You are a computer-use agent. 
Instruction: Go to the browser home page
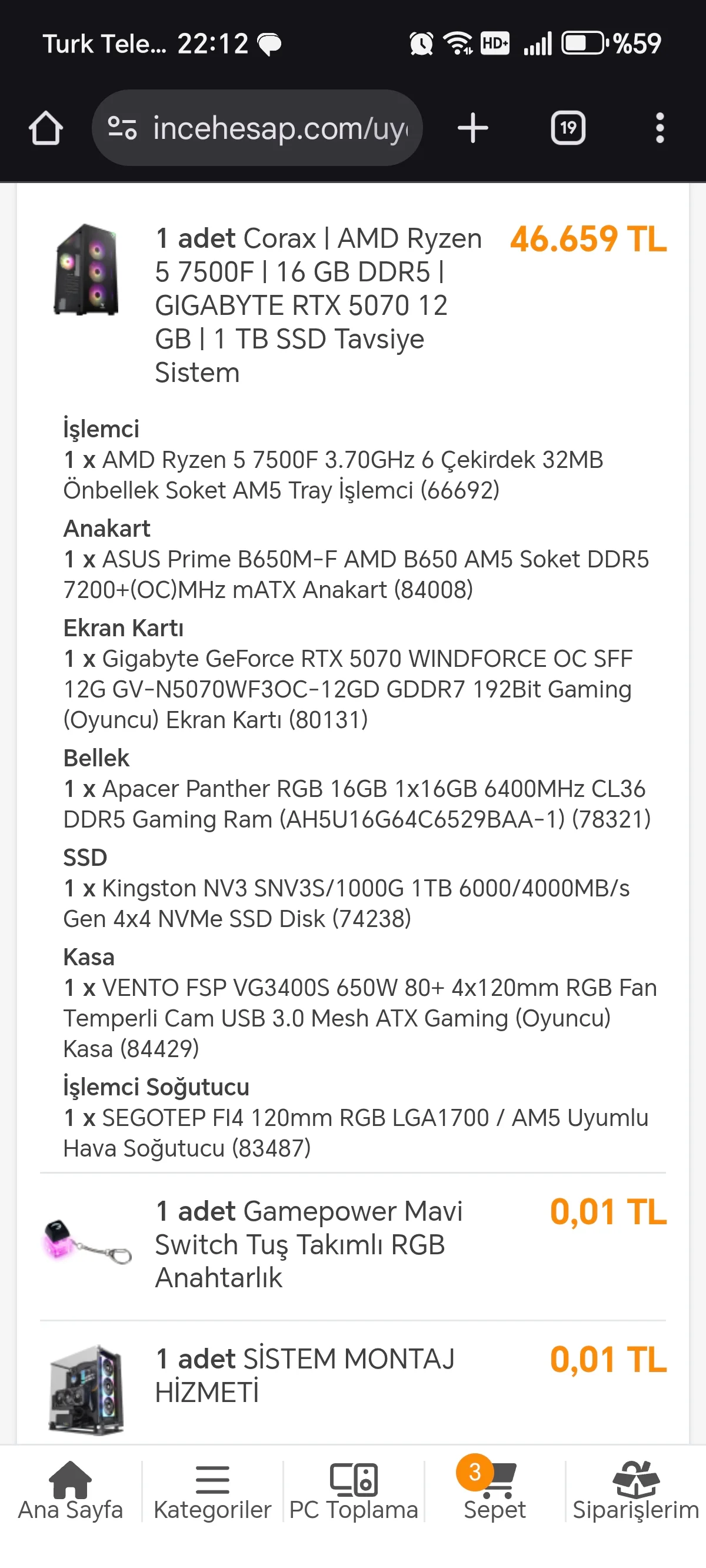tap(46, 128)
